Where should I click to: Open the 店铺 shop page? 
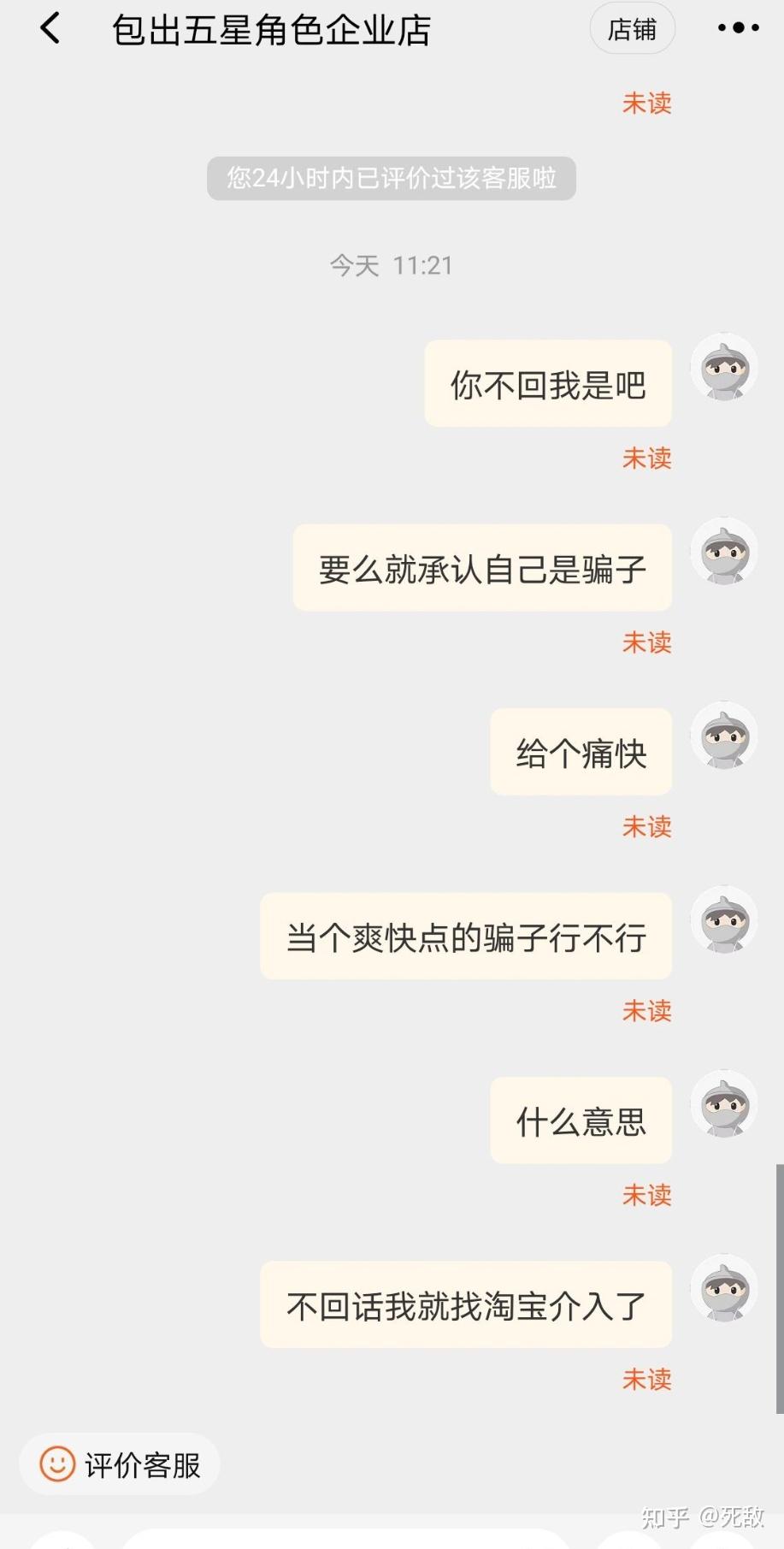632,29
